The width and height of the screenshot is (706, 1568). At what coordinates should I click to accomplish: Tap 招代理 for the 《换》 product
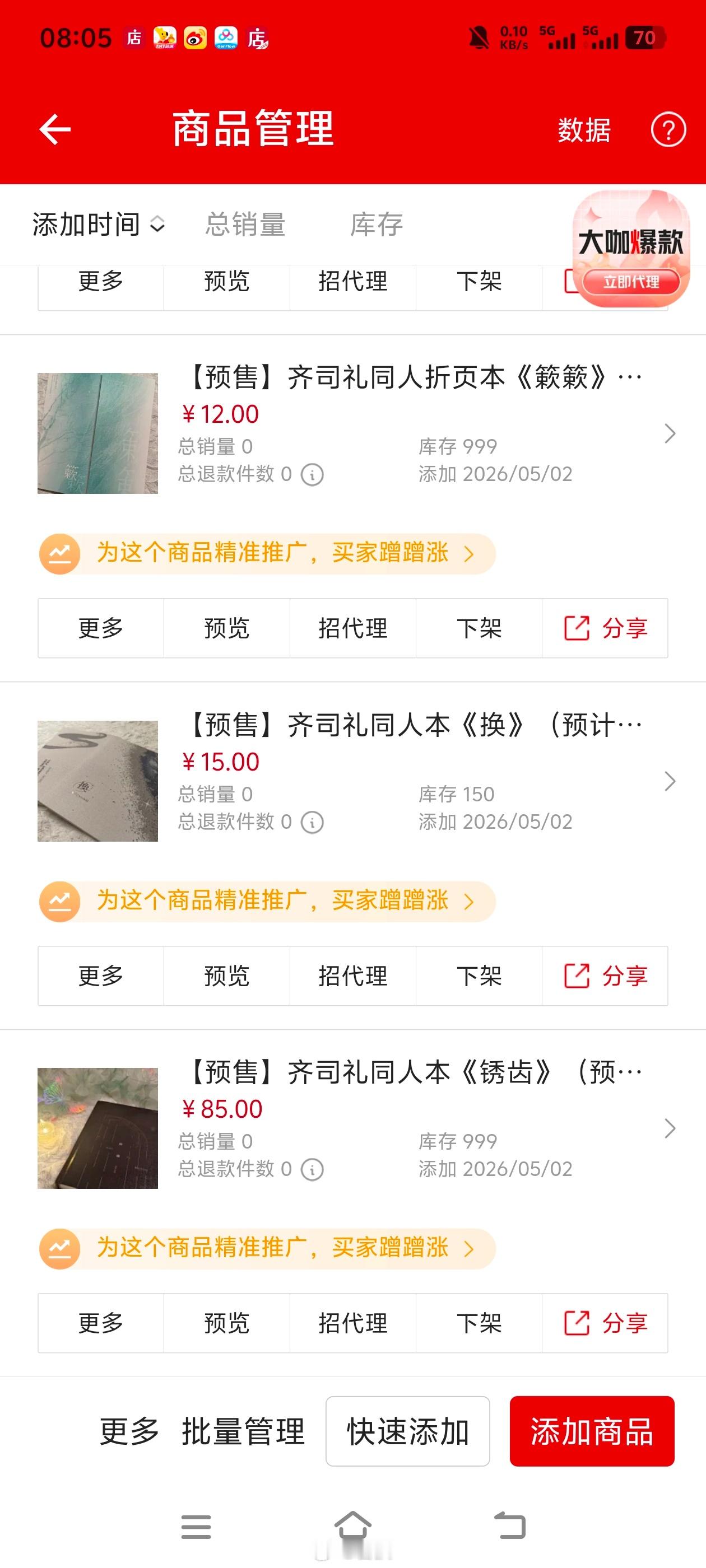point(352,976)
